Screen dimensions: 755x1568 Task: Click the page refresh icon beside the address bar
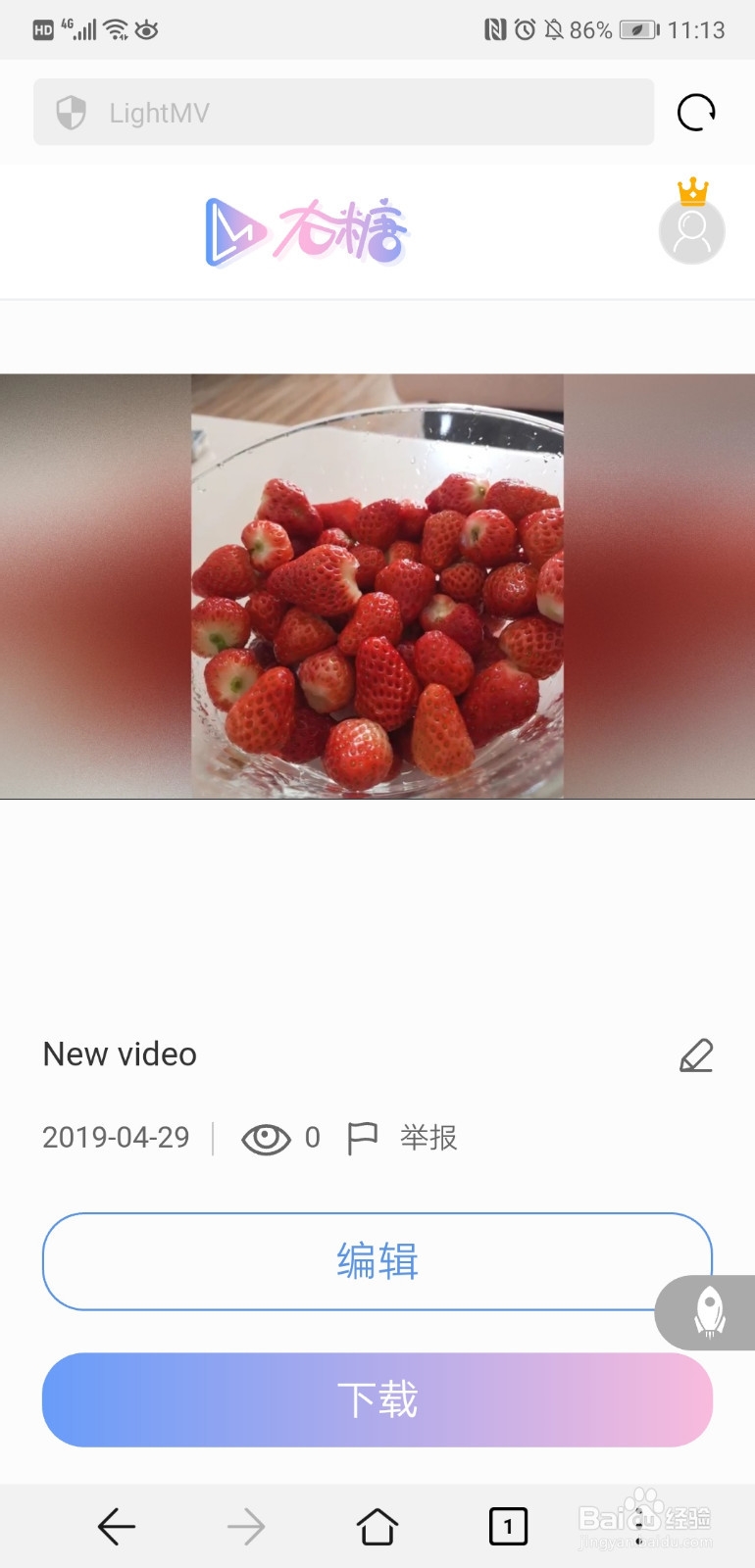[696, 111]
